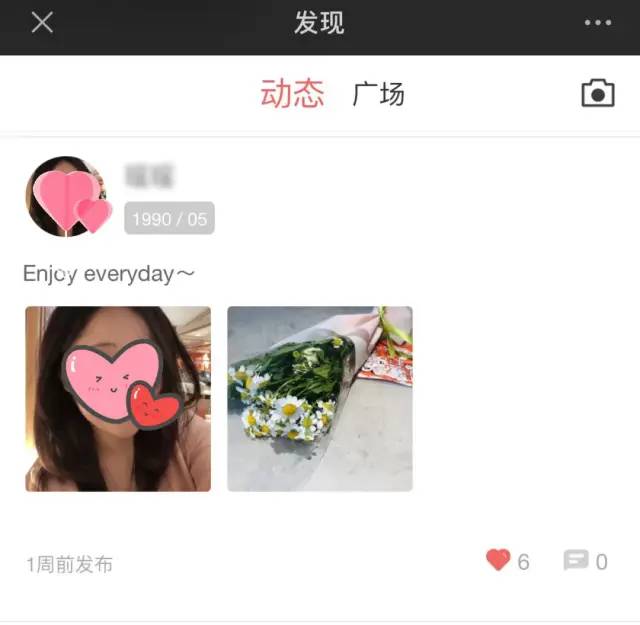Like the Enjoy everyday post
The height and width of the screenshot is (625, 640).
click(499, 560)
